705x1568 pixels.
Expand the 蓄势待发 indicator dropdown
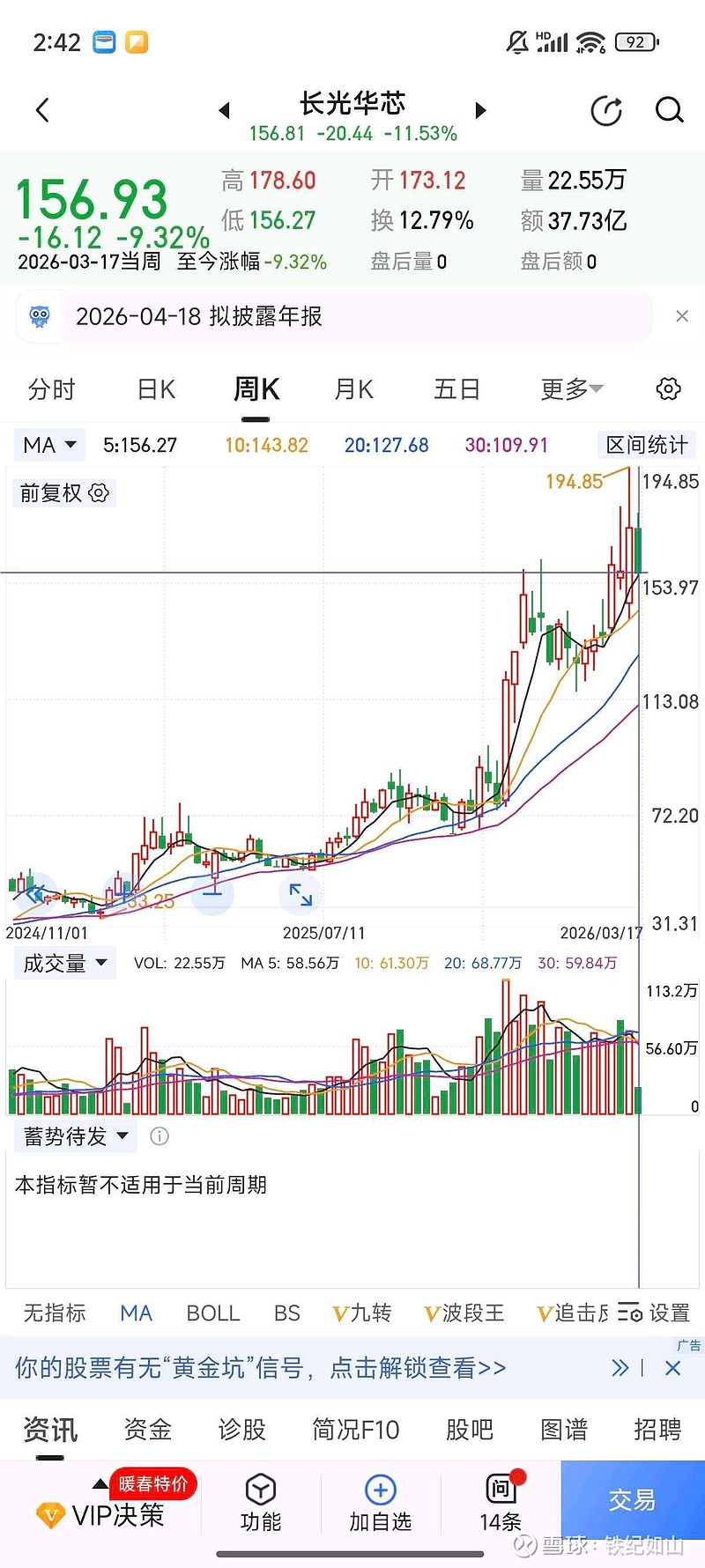click(x=75, y=1136)
